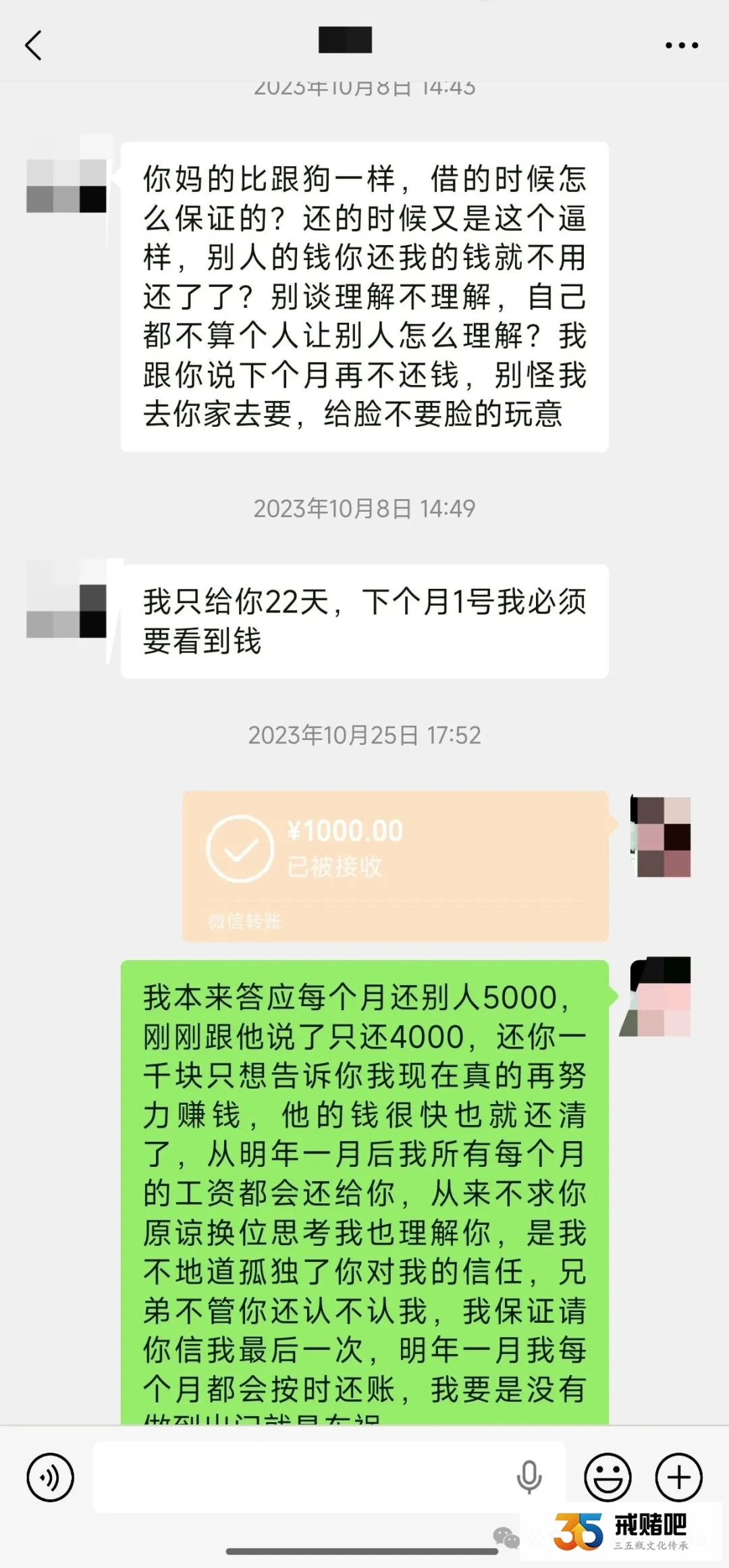The image size is (729, 1568).
Task: Switch to voice message input mode
Action: 50,1477
